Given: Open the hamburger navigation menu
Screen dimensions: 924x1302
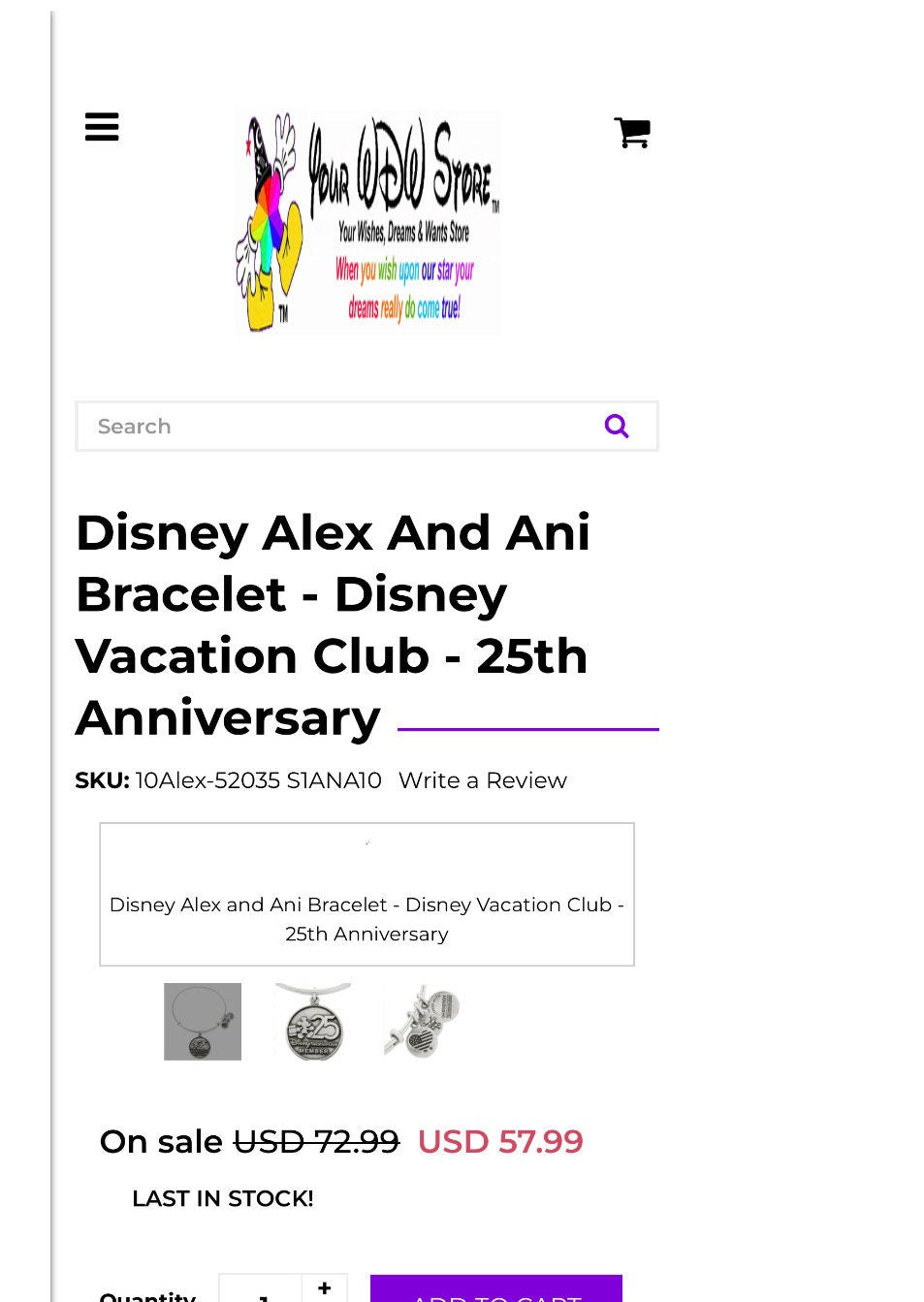Looking at the screenshot, I should pos(102,127).
